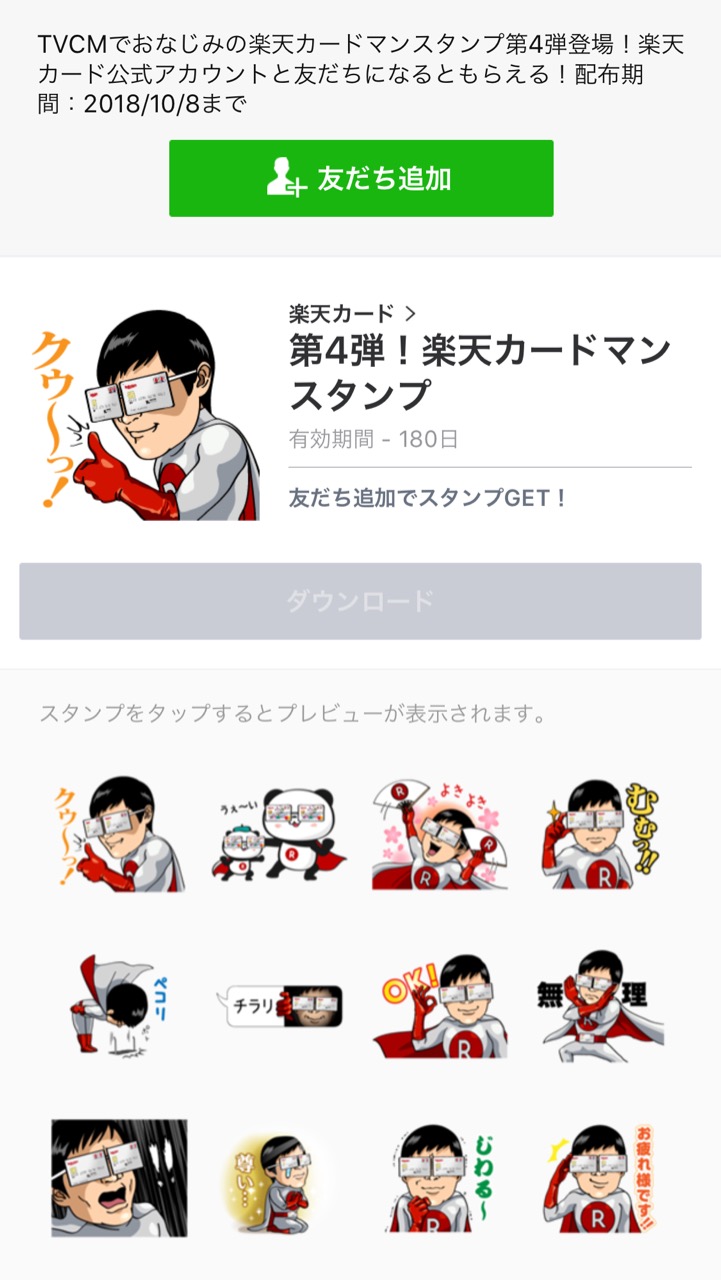Preview the よきよき fan sticker
Viewport: 721px width, 1280px height.
[440, 833]
